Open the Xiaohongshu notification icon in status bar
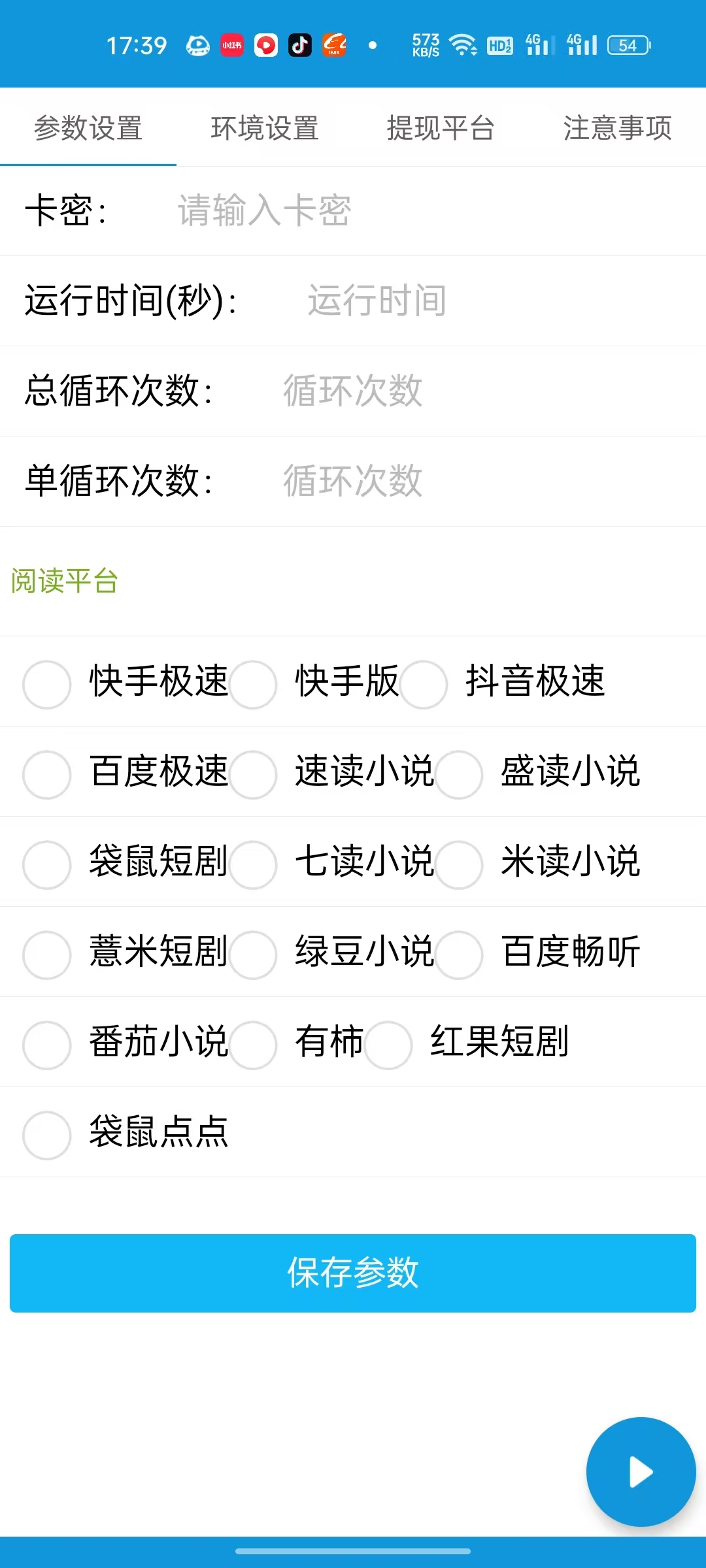 [x=233, y=44]
